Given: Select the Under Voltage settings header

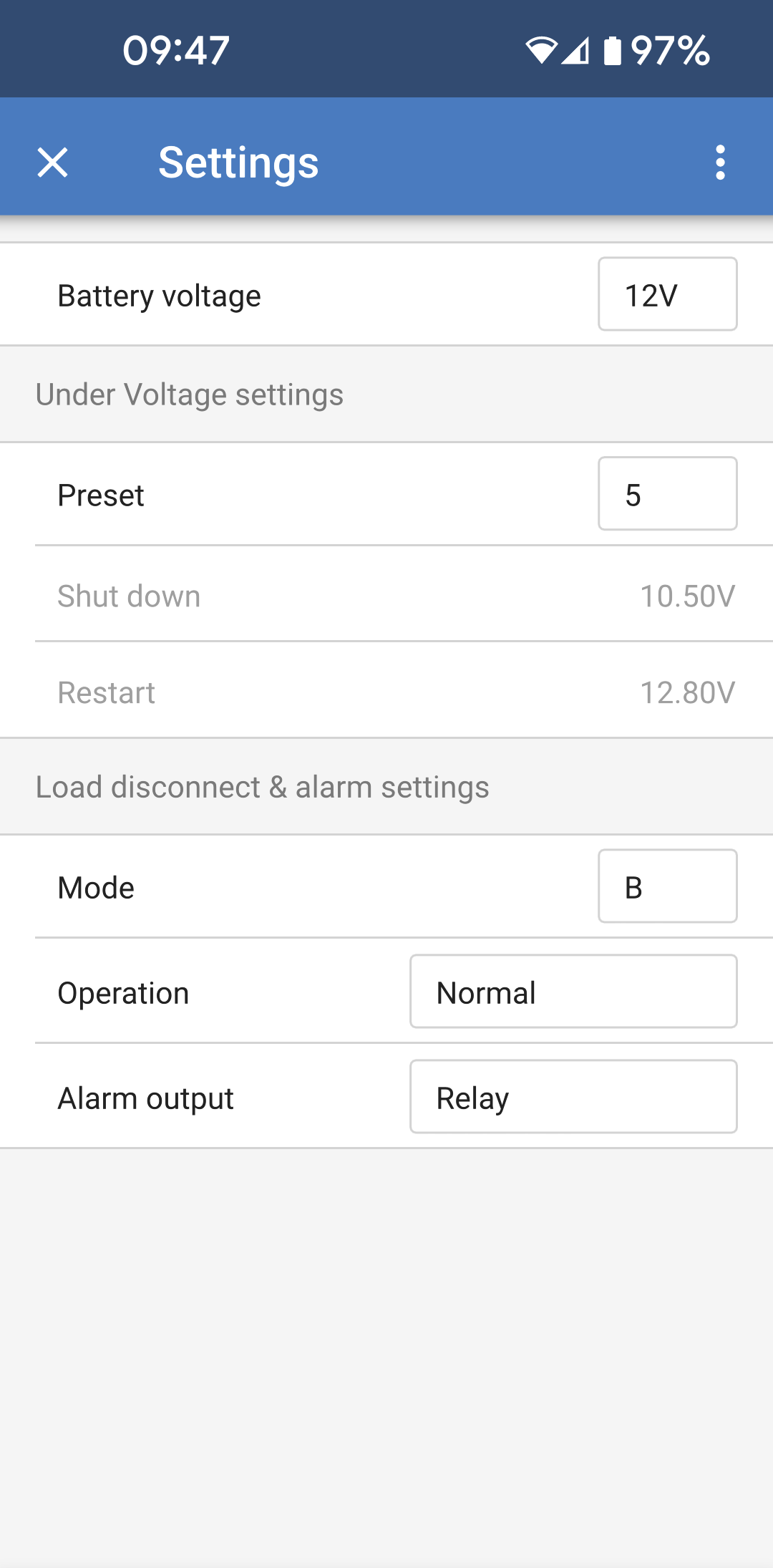Looking at the screenshot, I should pyautogui.click(x=189, y=394).
